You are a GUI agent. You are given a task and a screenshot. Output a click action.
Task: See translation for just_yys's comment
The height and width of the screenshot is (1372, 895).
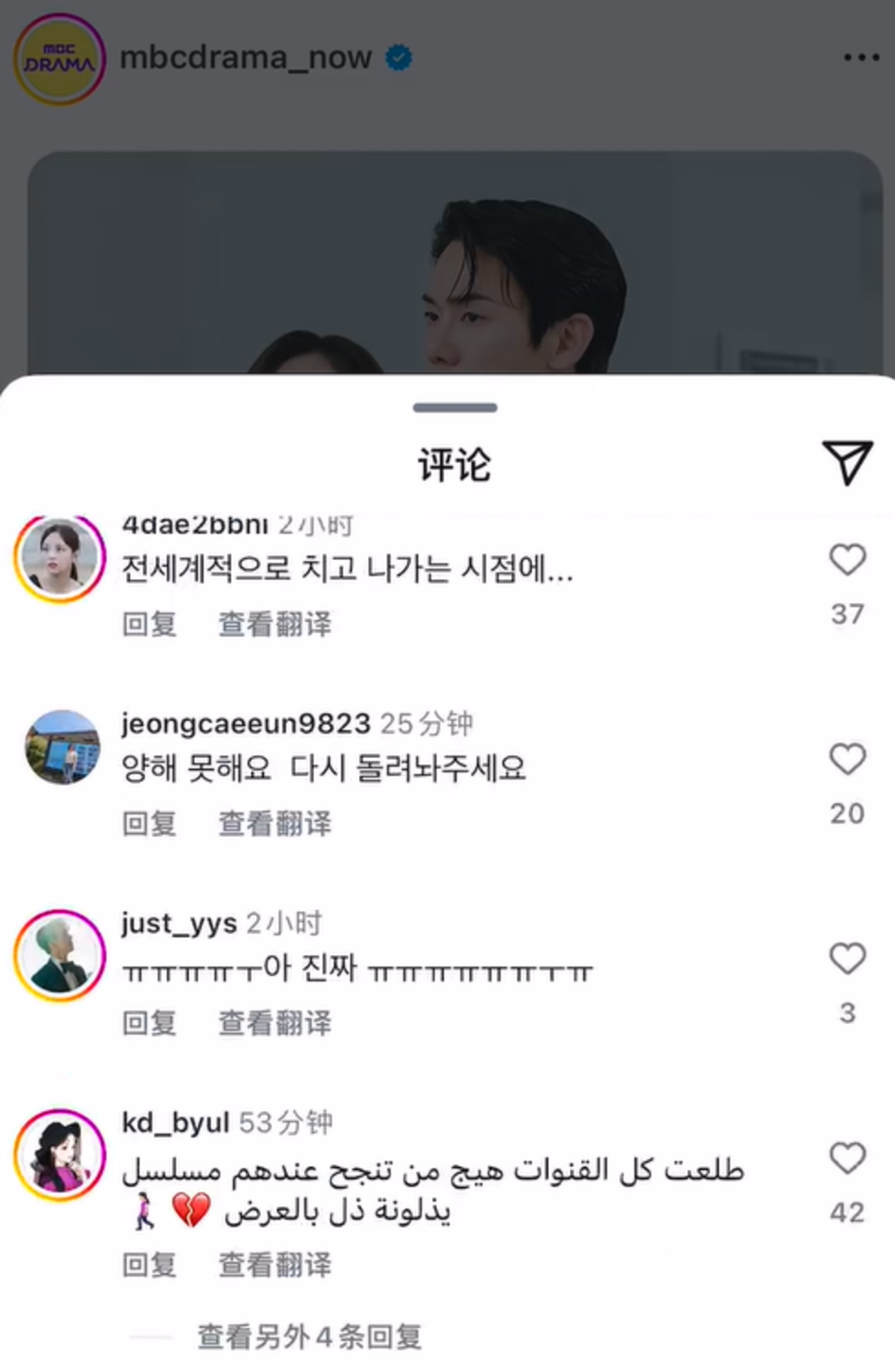tap(275, 1023)
